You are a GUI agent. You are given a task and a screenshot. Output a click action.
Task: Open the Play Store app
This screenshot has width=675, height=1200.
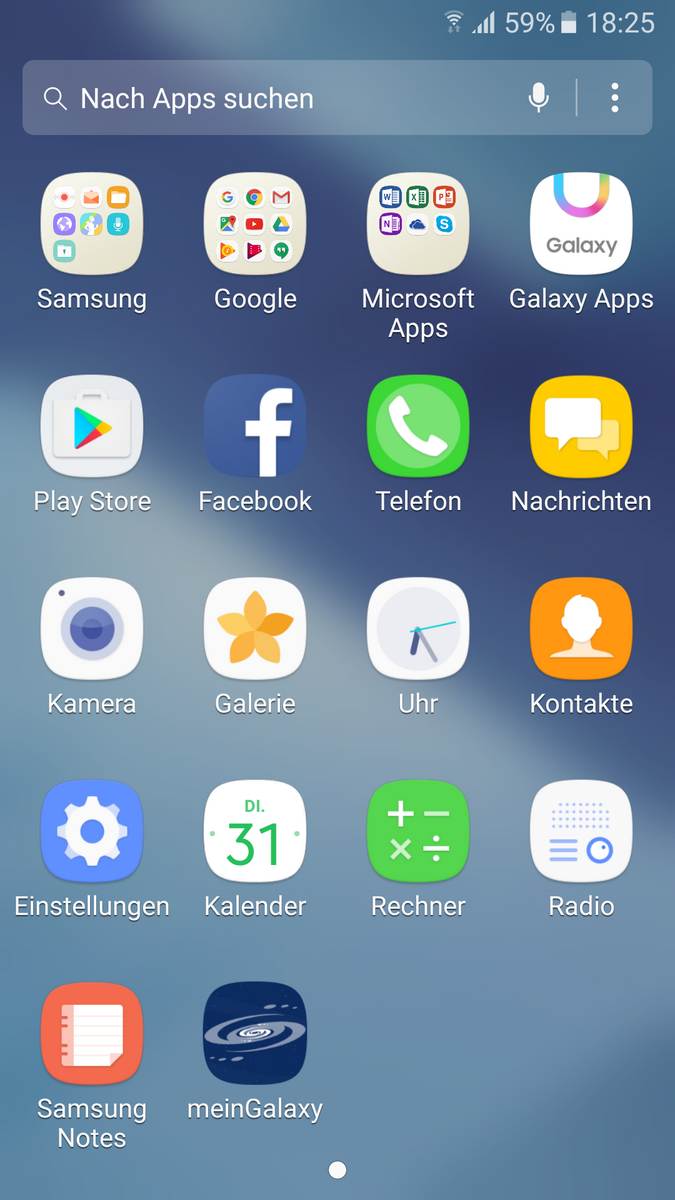(92, 427)
